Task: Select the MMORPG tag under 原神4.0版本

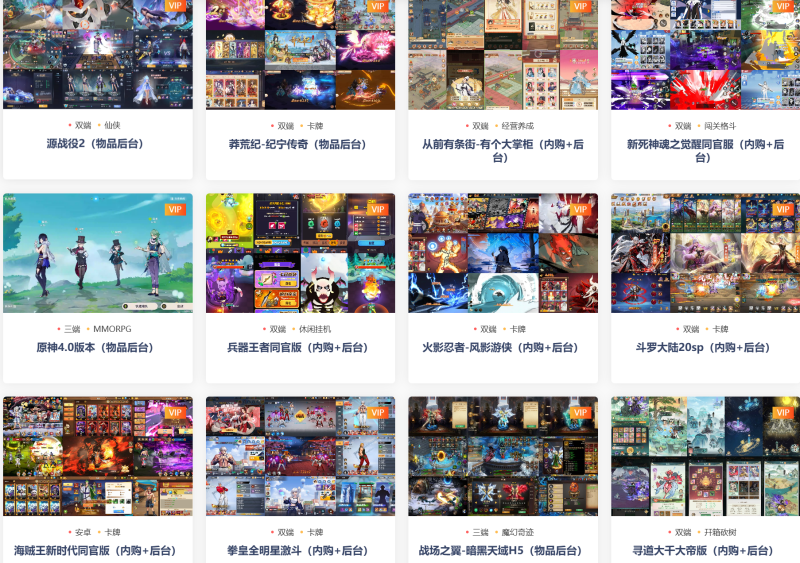Action: [x=112, y=329]
